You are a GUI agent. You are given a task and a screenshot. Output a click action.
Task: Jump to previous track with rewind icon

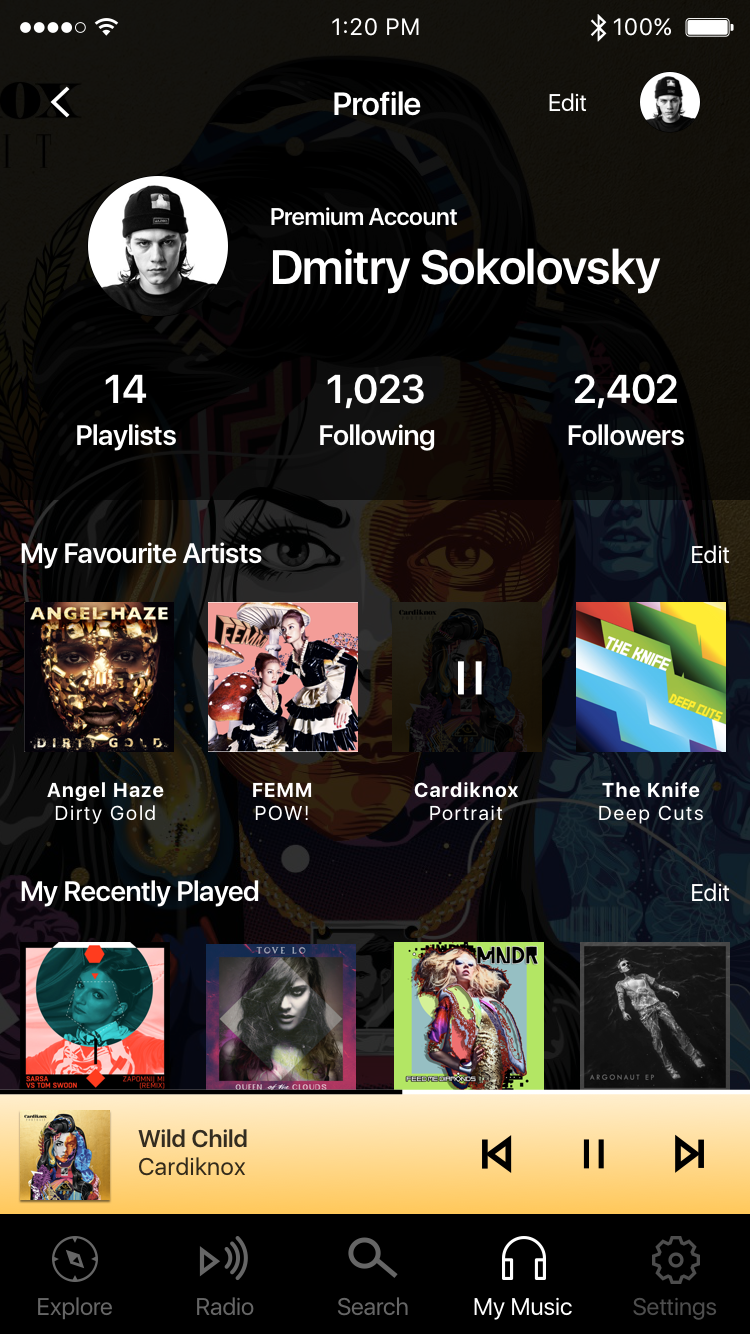(497, 1153)
